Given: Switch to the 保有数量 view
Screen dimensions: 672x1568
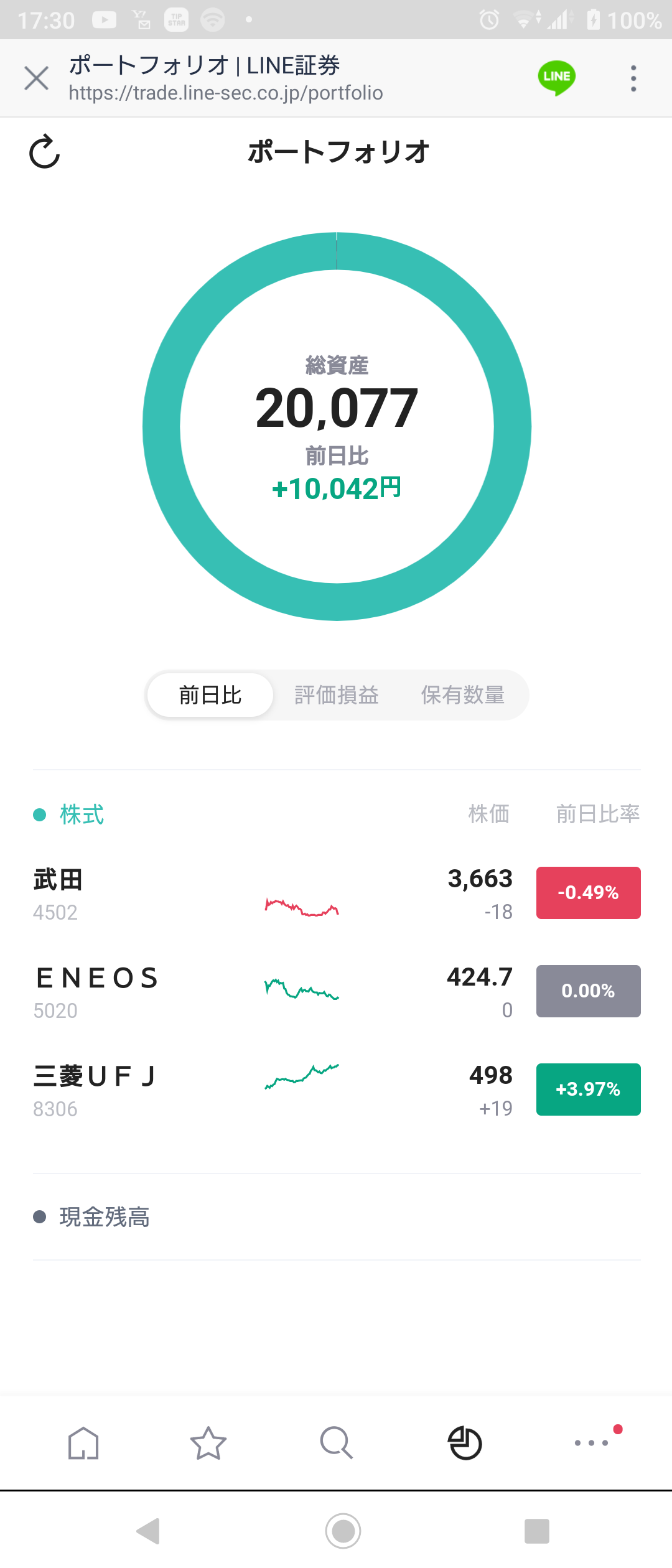Looking at the screenshot, I should click(463, 695).
